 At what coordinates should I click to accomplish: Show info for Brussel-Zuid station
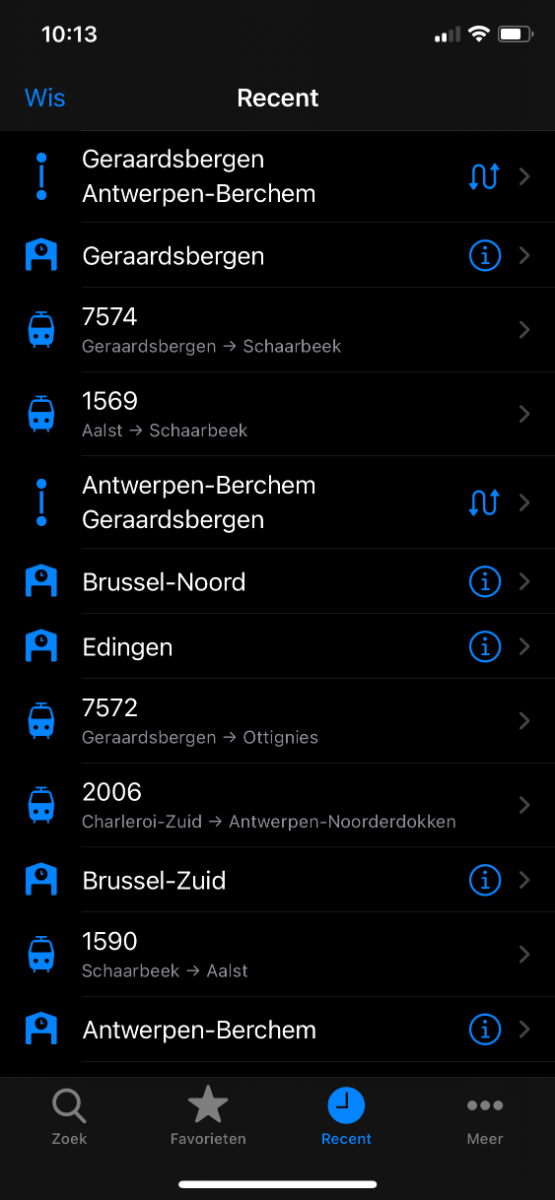pos(484,880)
